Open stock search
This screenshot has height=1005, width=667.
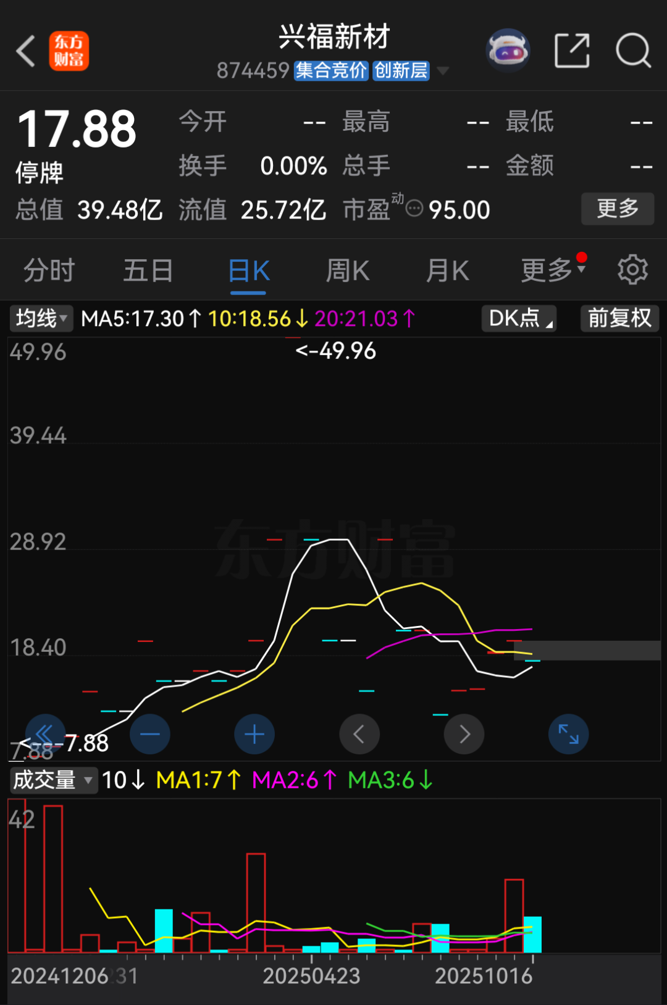coord(633,50)
